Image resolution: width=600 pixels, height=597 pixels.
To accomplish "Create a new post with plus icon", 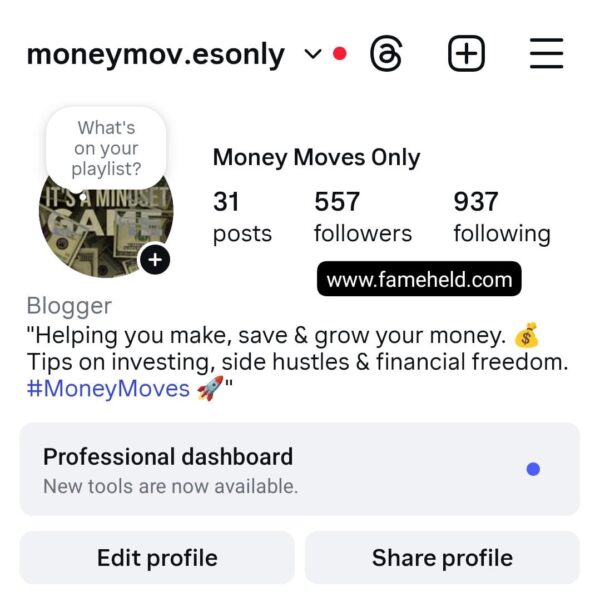I will tap(466, 54).
